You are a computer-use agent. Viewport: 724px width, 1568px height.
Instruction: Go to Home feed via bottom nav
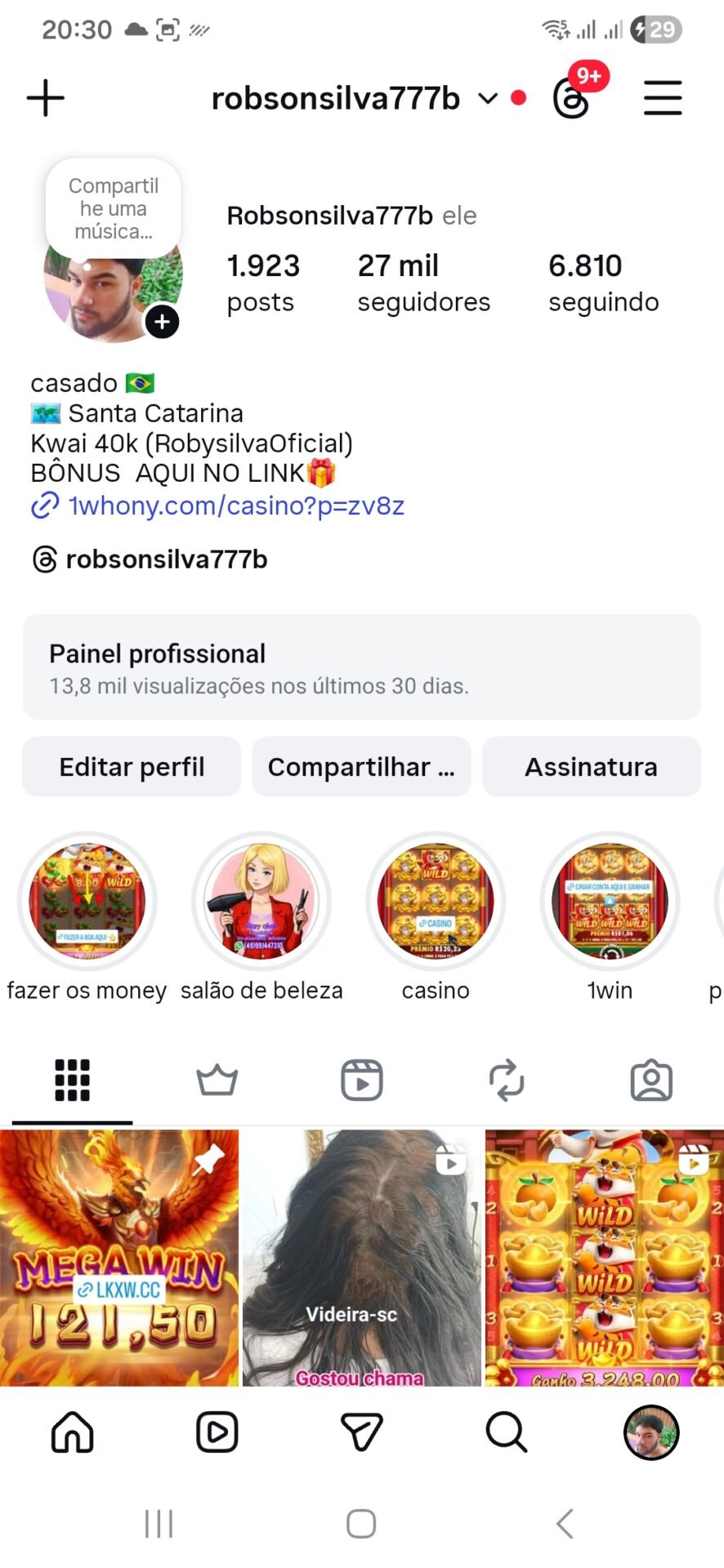pos(72,1432)
